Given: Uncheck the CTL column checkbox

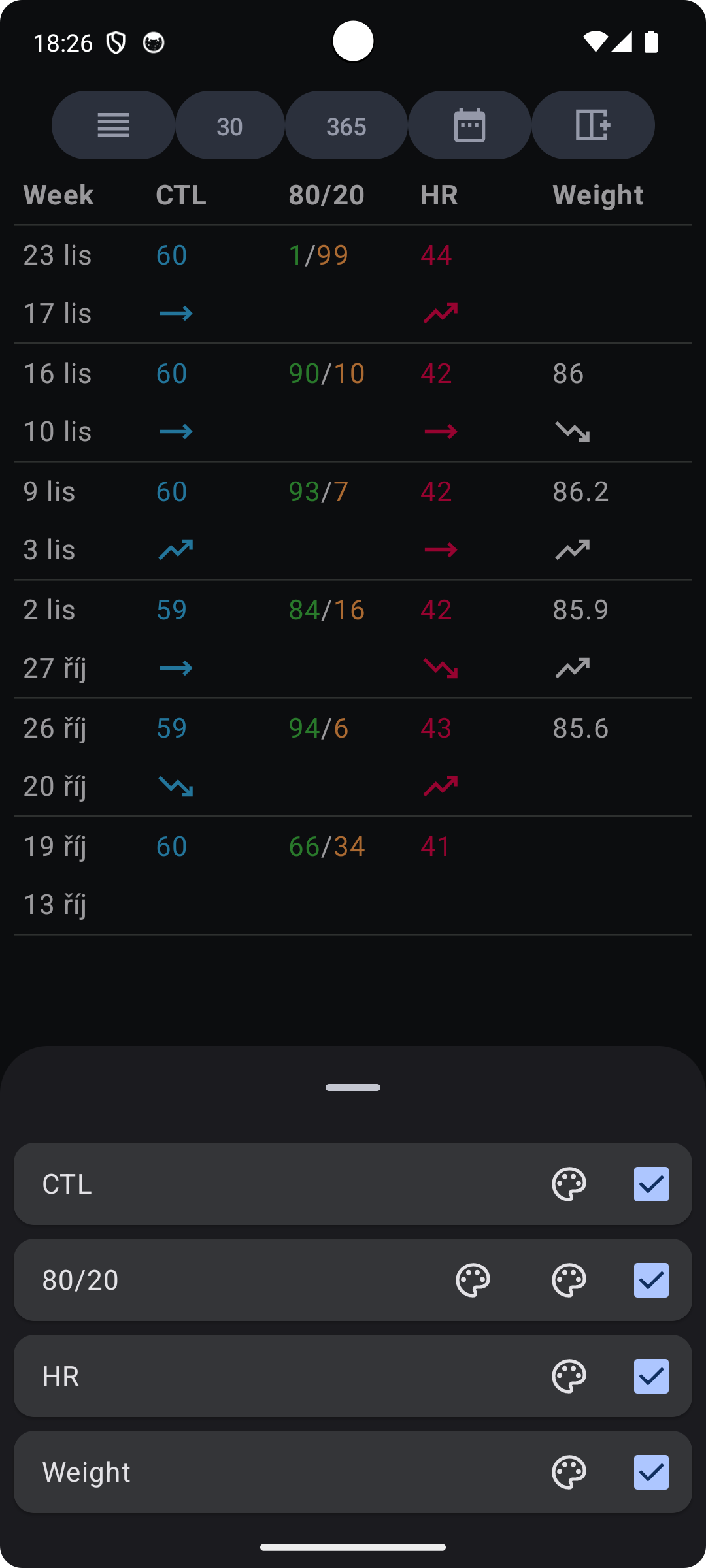Looking at the screenshot, I should click(x=651, y=1184).
